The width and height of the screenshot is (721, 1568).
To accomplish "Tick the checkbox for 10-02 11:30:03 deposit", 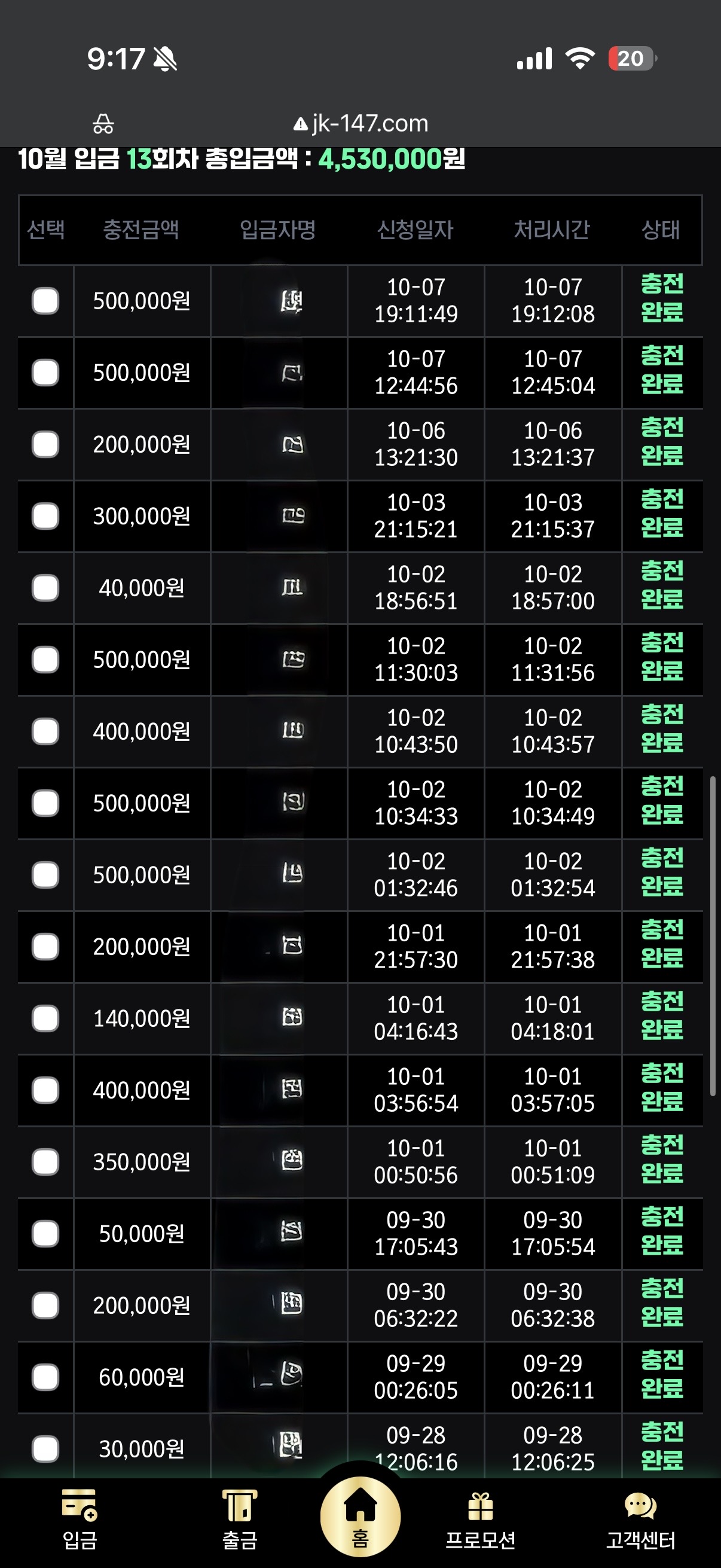I will (x=45, y=660).
